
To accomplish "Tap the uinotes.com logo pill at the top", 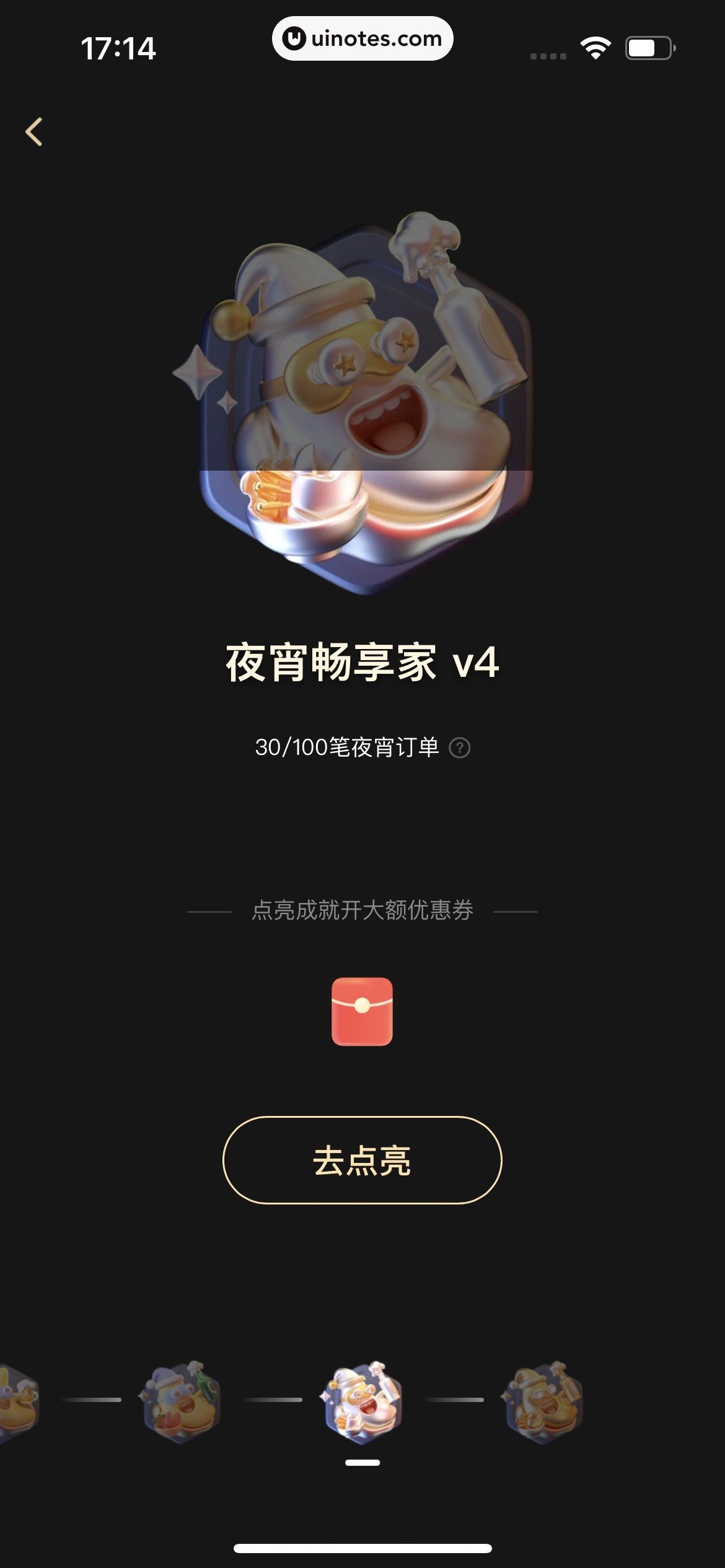I will (x=362, y=38).
